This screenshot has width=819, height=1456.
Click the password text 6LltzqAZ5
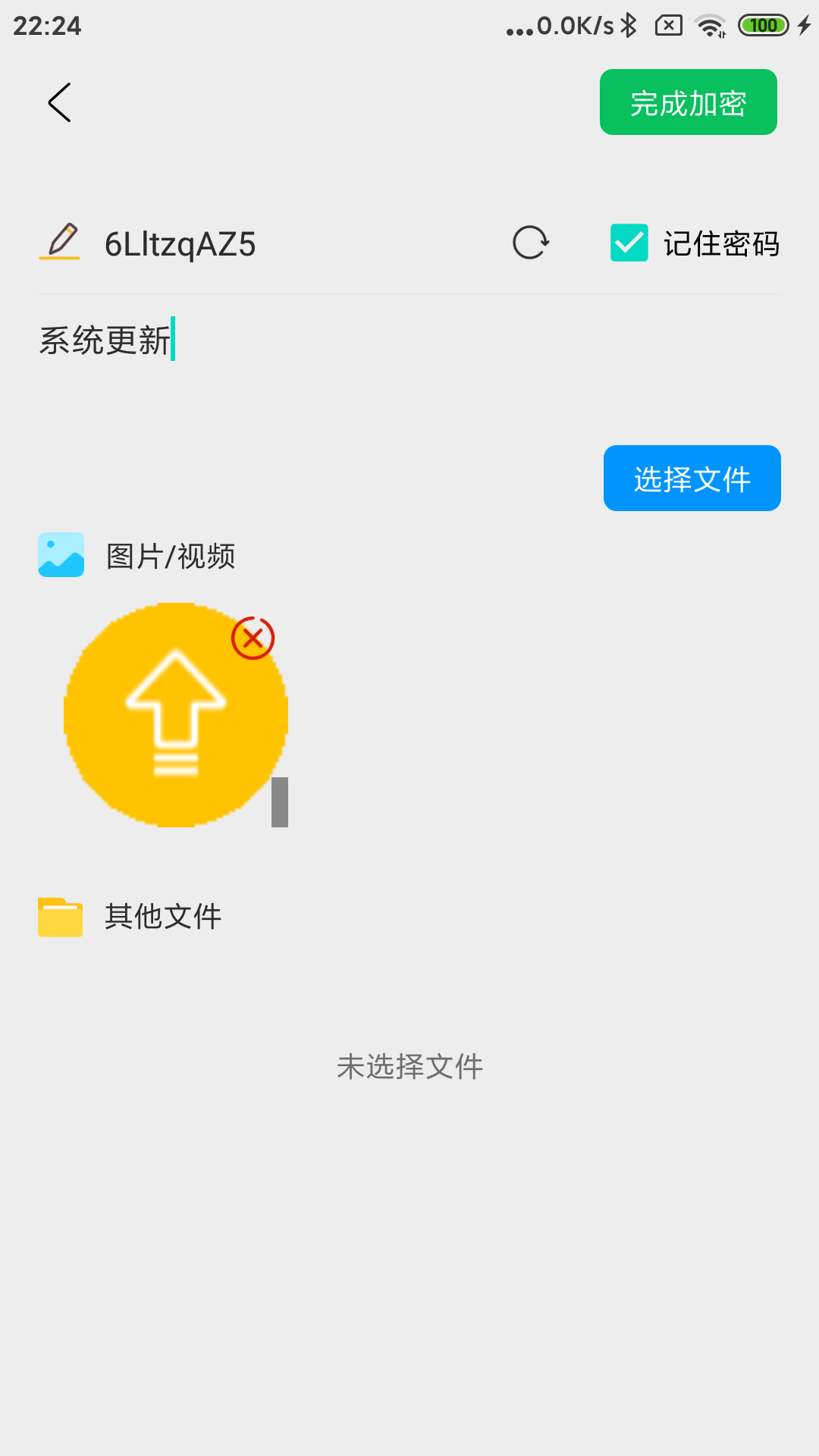180,243
